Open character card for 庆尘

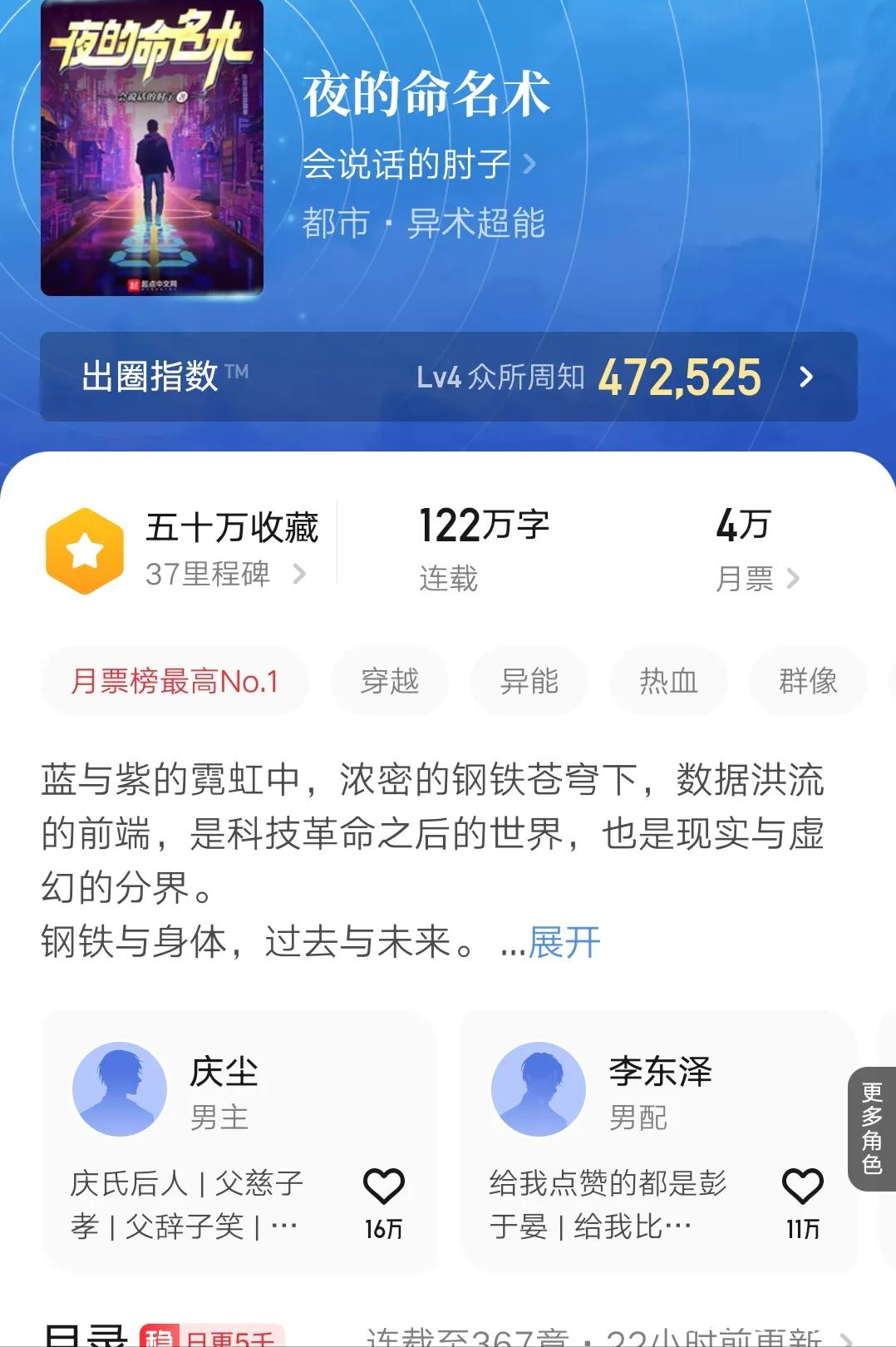[x=223, y=1089]
